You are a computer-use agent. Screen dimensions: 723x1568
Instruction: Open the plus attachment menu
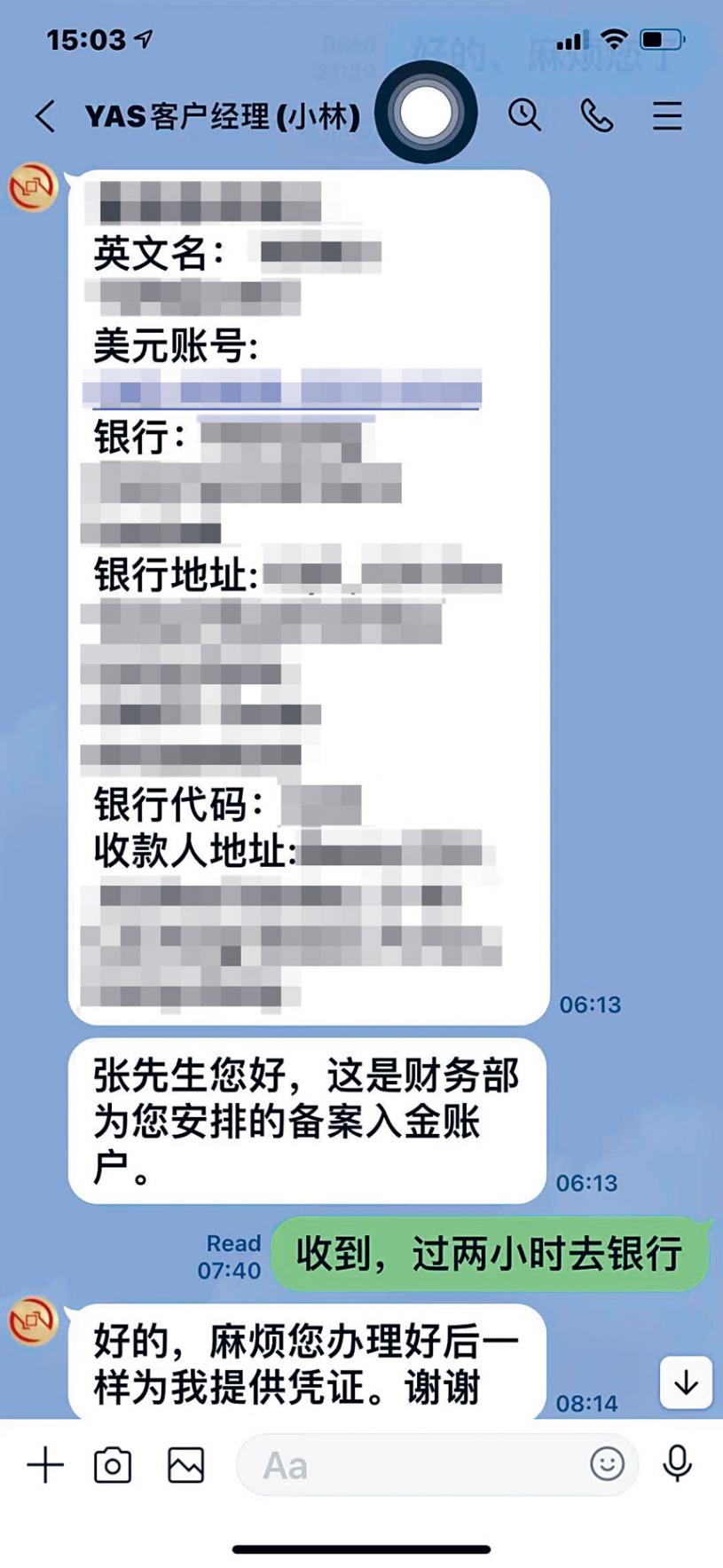coord(45,1465)
